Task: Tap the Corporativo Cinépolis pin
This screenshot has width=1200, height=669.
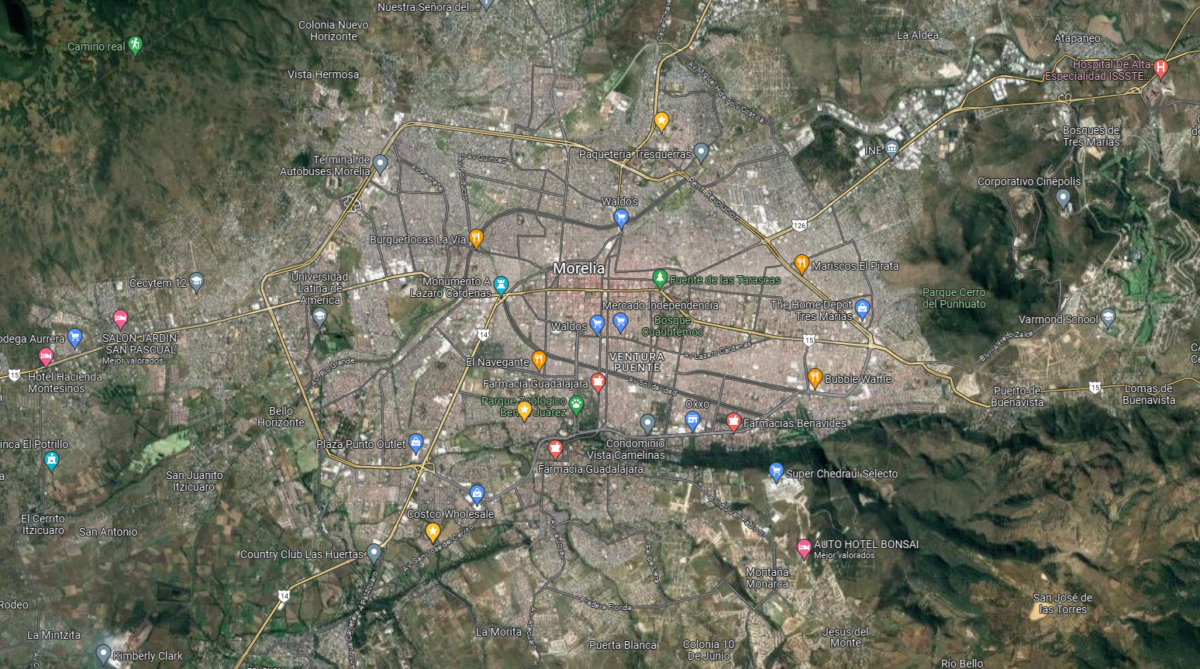Action: click(x=1063, y=197)
